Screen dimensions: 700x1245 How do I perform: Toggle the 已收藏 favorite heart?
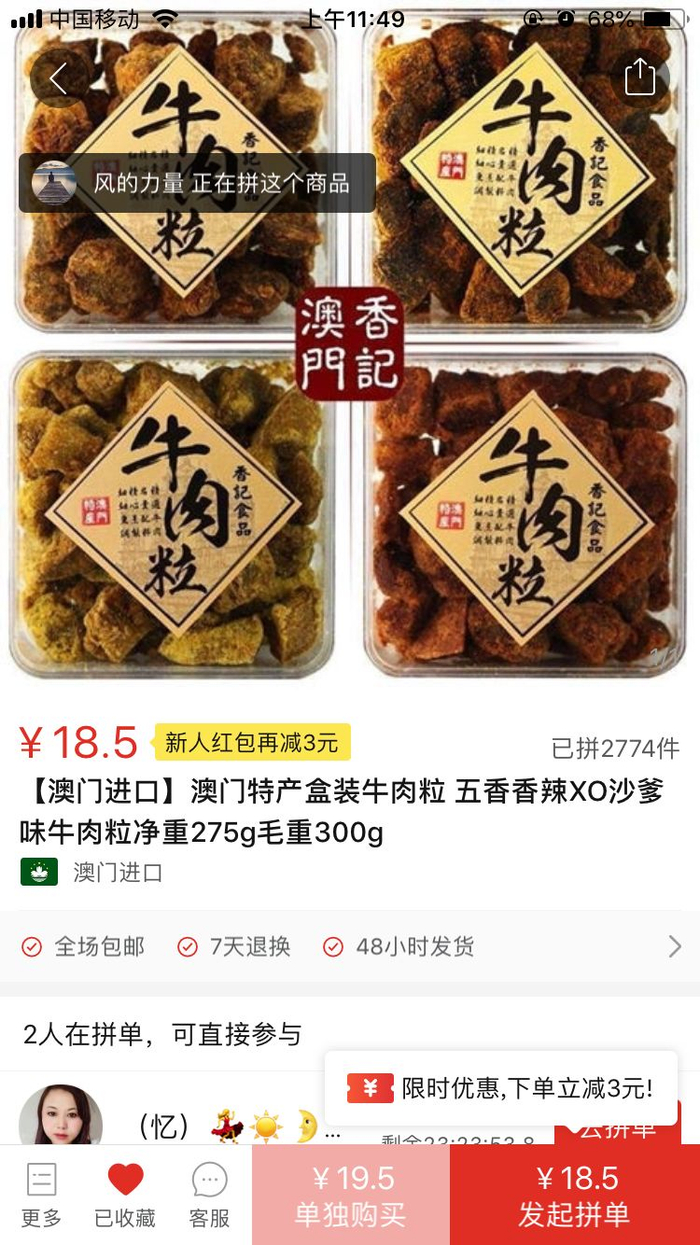tap(125, 1194)
